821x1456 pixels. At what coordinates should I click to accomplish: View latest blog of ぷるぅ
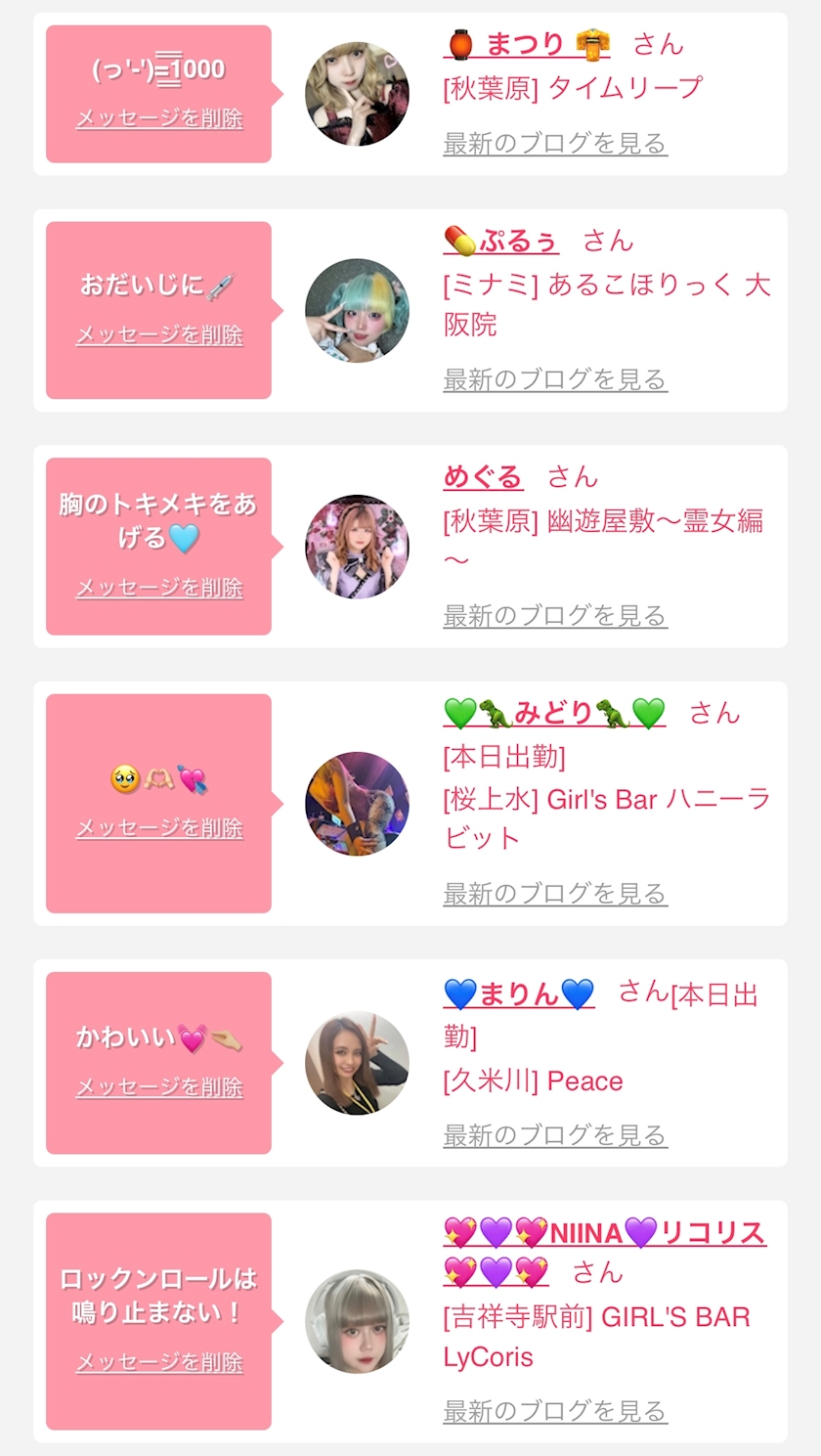pos(555,379)
